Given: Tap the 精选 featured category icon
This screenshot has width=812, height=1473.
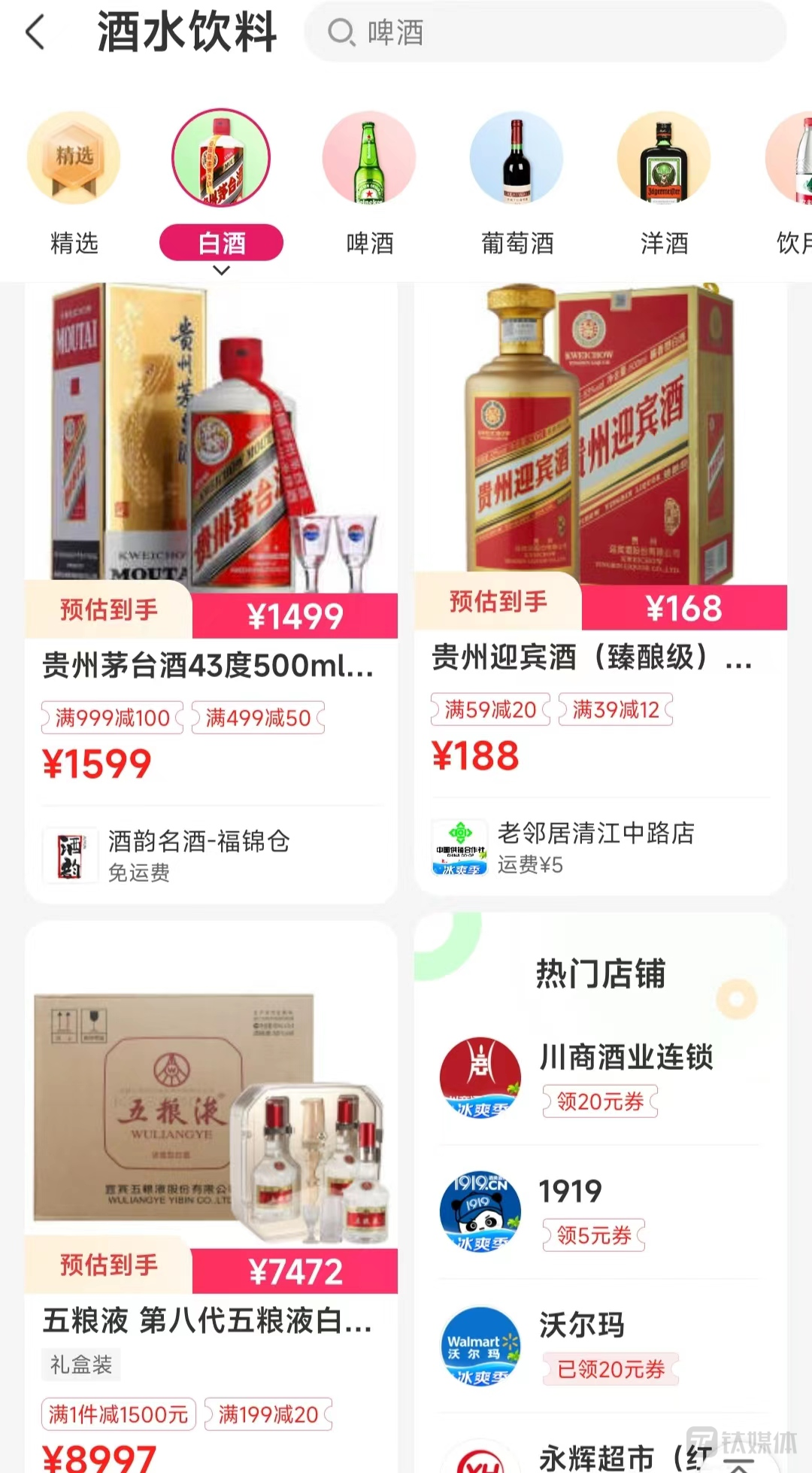Looking at the screenshot, I should click(x=73, y=158).
